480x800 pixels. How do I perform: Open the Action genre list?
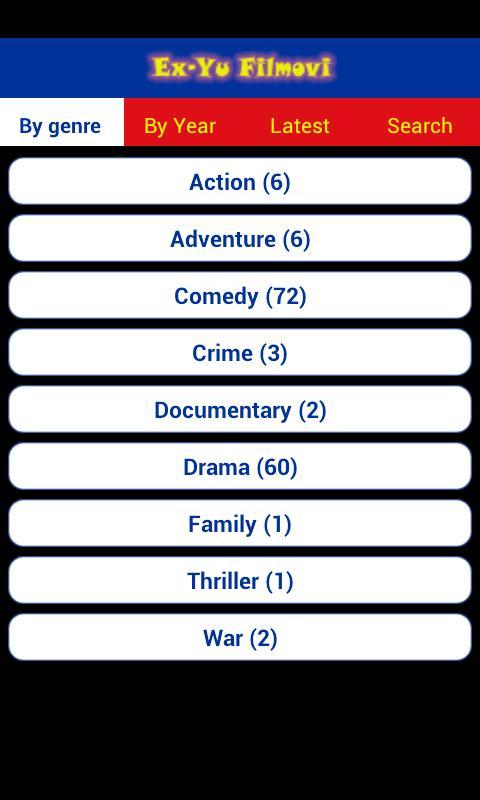point(240,182)
